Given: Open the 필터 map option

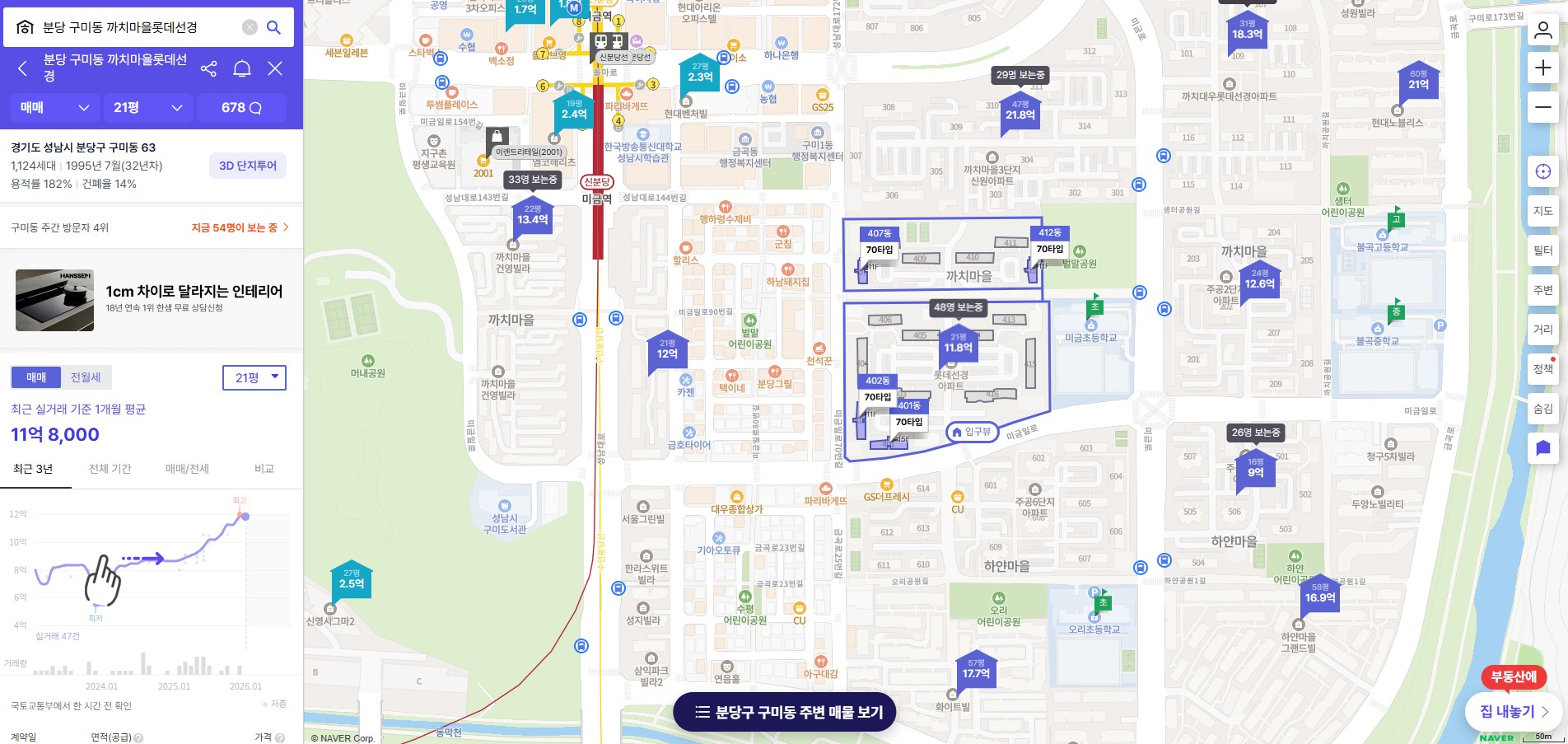Looking at the screenshot, I should [1543, 250].
